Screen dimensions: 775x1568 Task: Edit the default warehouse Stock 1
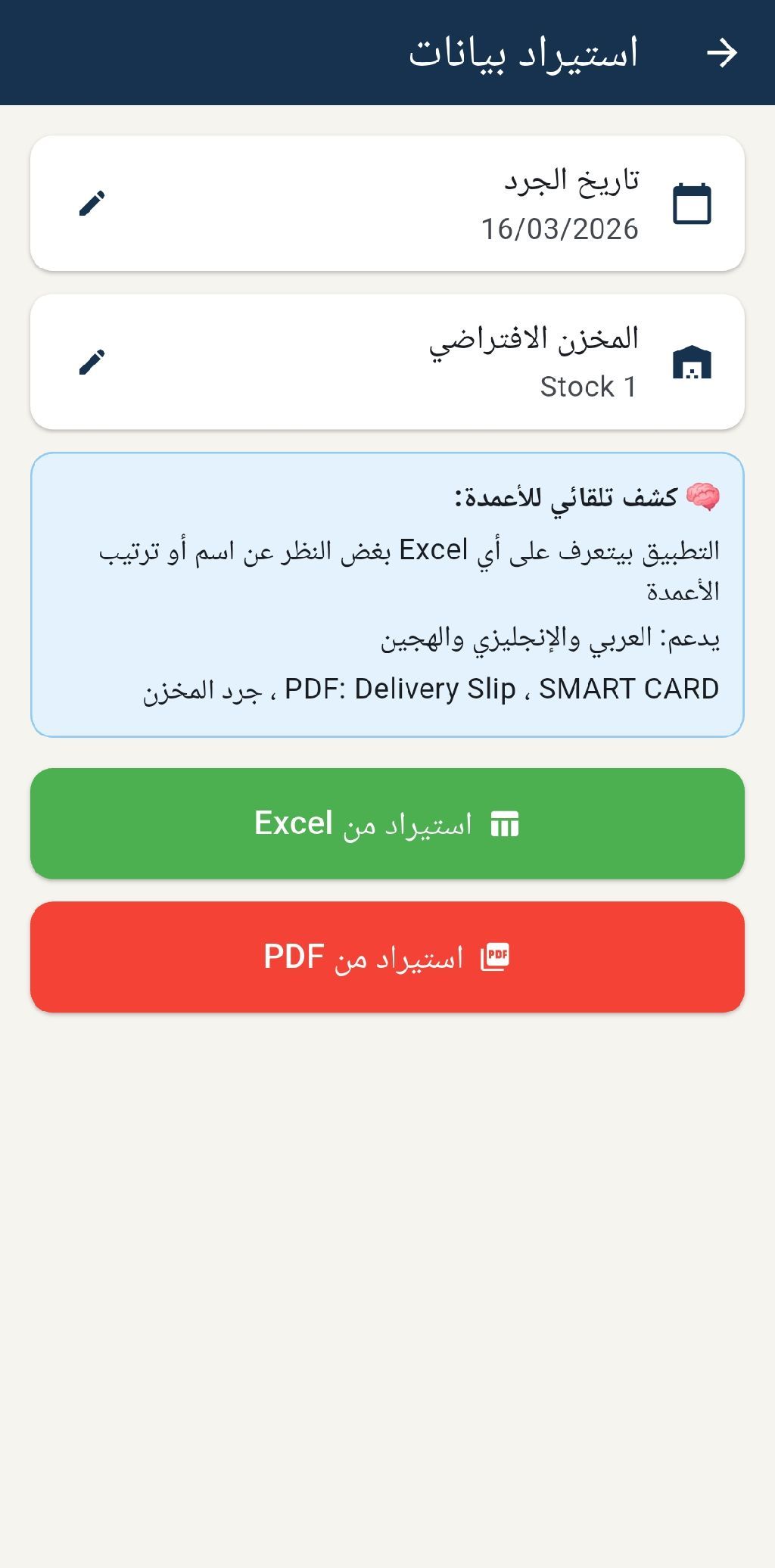92,362
